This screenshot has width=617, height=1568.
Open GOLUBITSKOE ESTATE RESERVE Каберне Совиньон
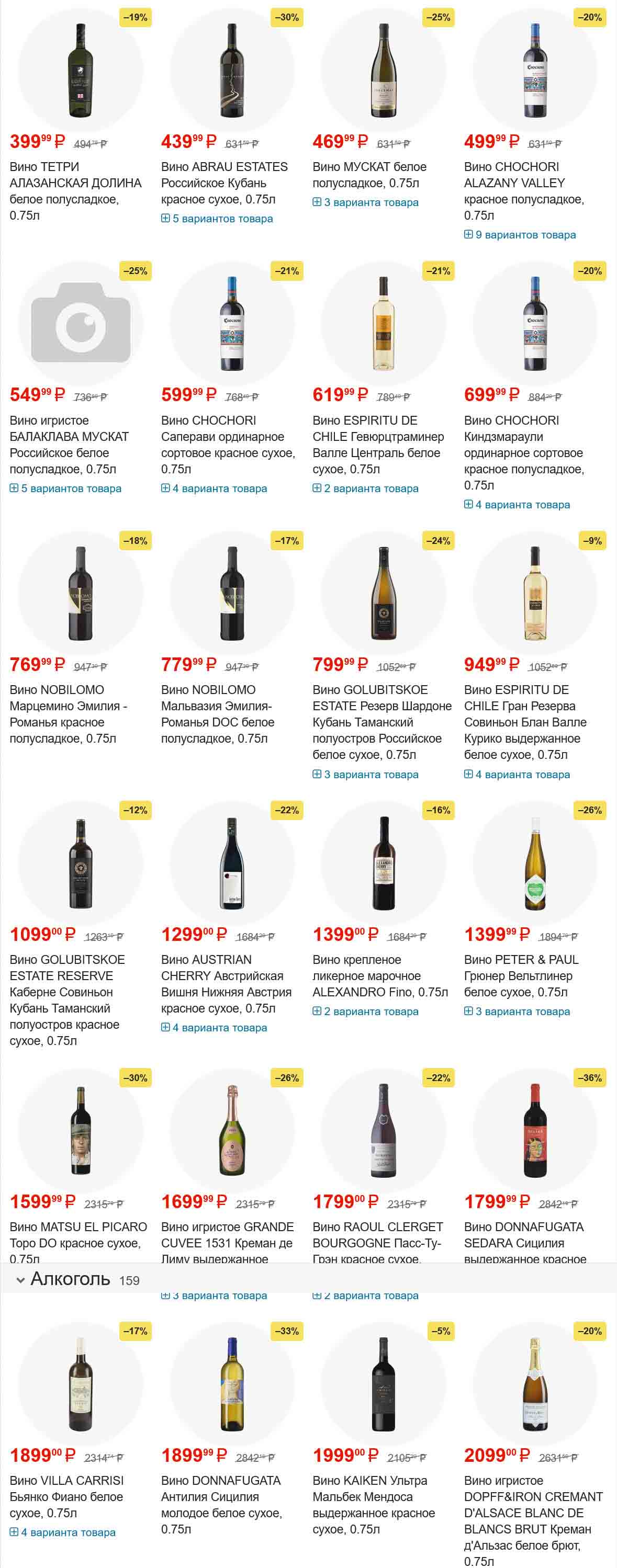click(x=67, y=999)
